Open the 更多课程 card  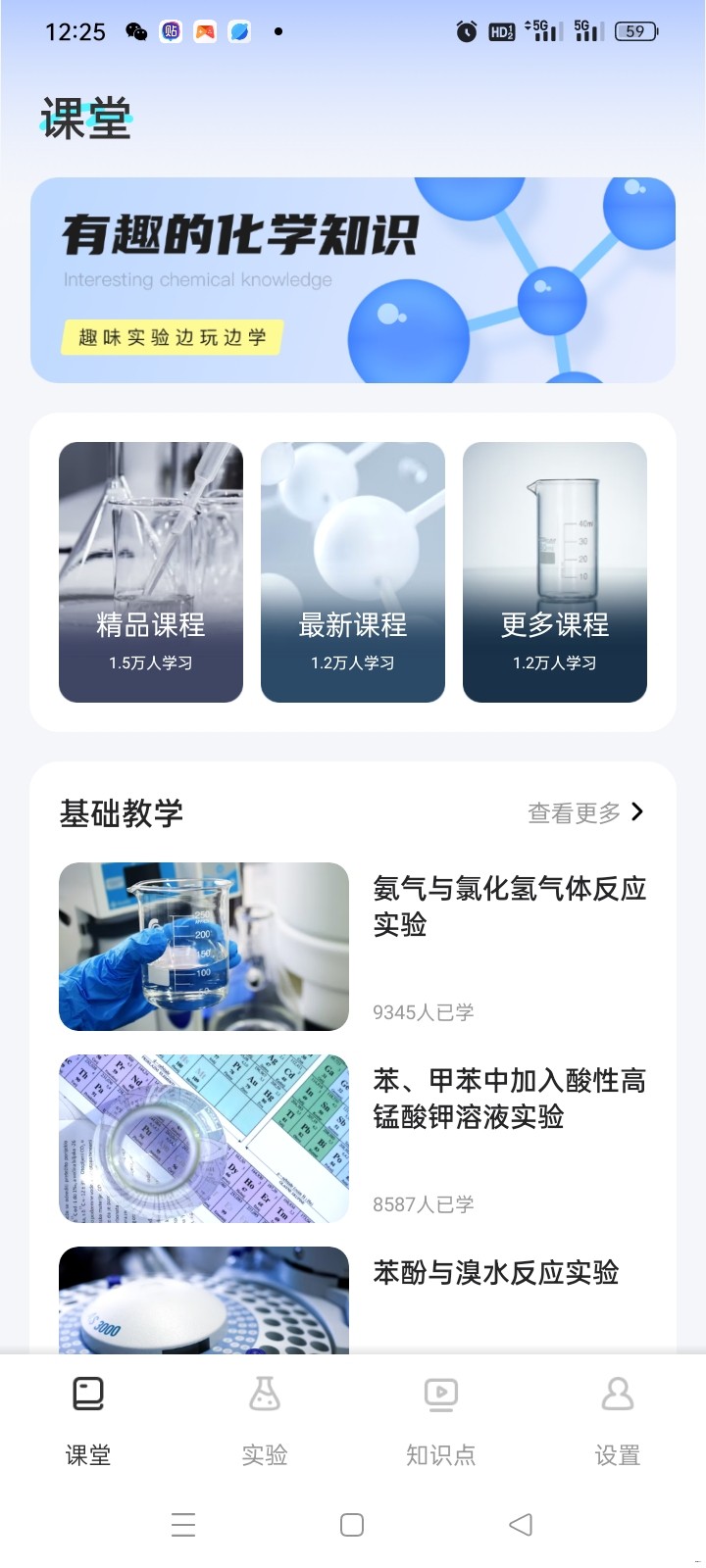(x=555, y=572)
